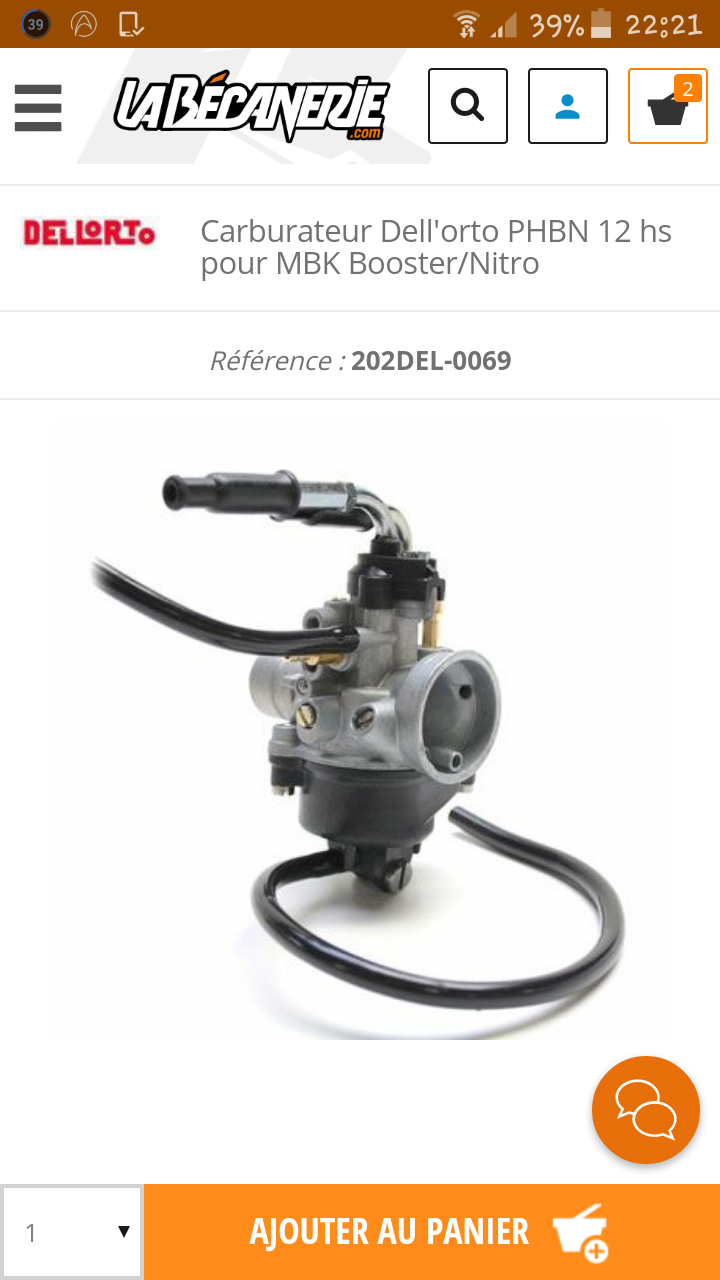Open the hamburger menu
Image resolution: width=720 pixels, height=1280 pixels.
point(38,107)
